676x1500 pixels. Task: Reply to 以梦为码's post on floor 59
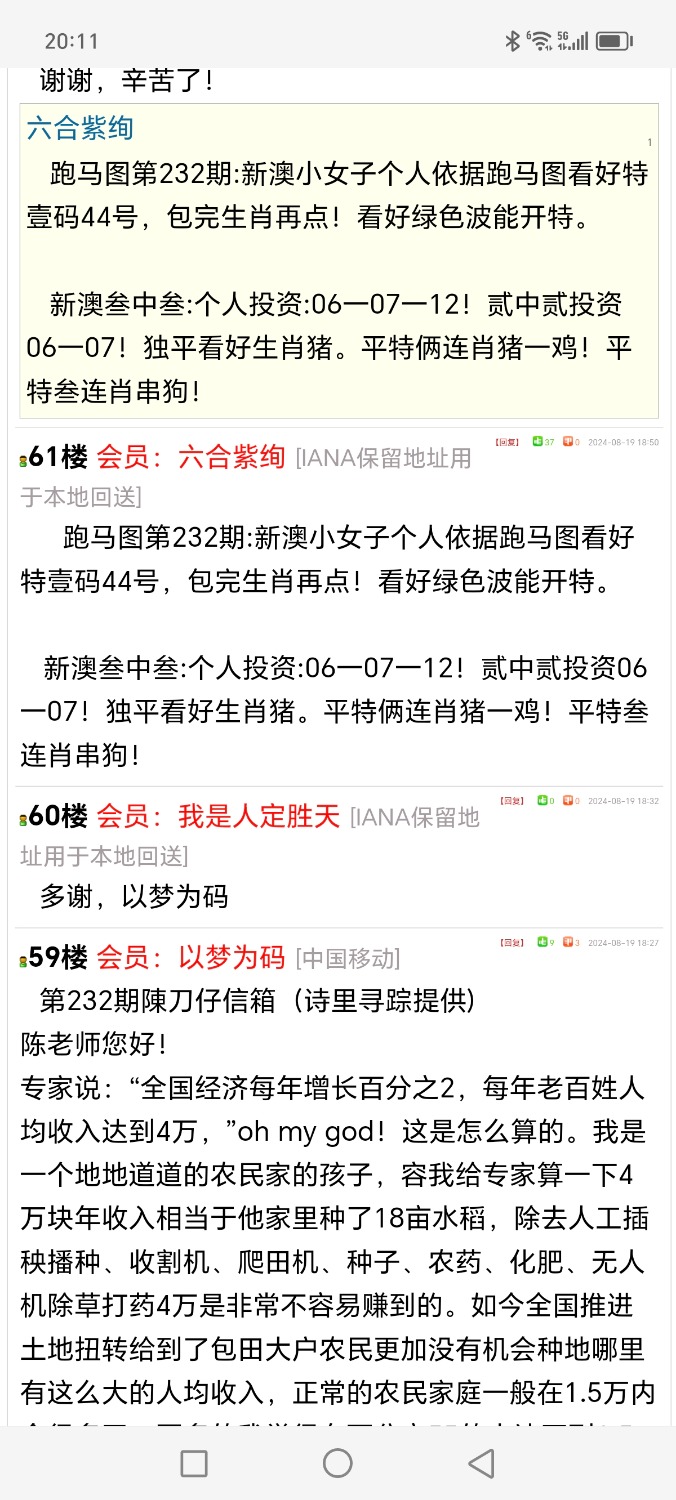pyautogui.click(x=511, y=943)
